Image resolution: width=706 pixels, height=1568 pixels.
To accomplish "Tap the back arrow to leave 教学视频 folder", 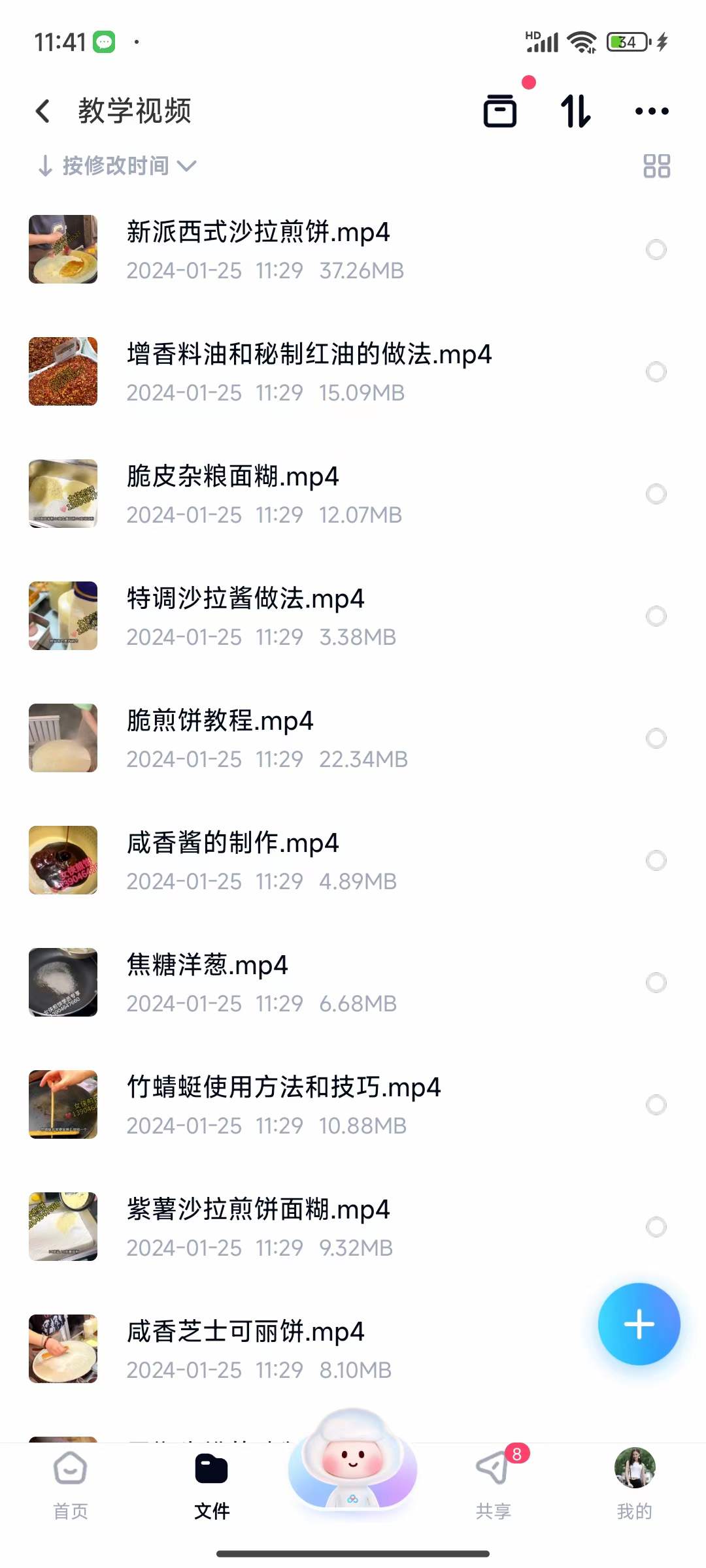I will (43, 110).
